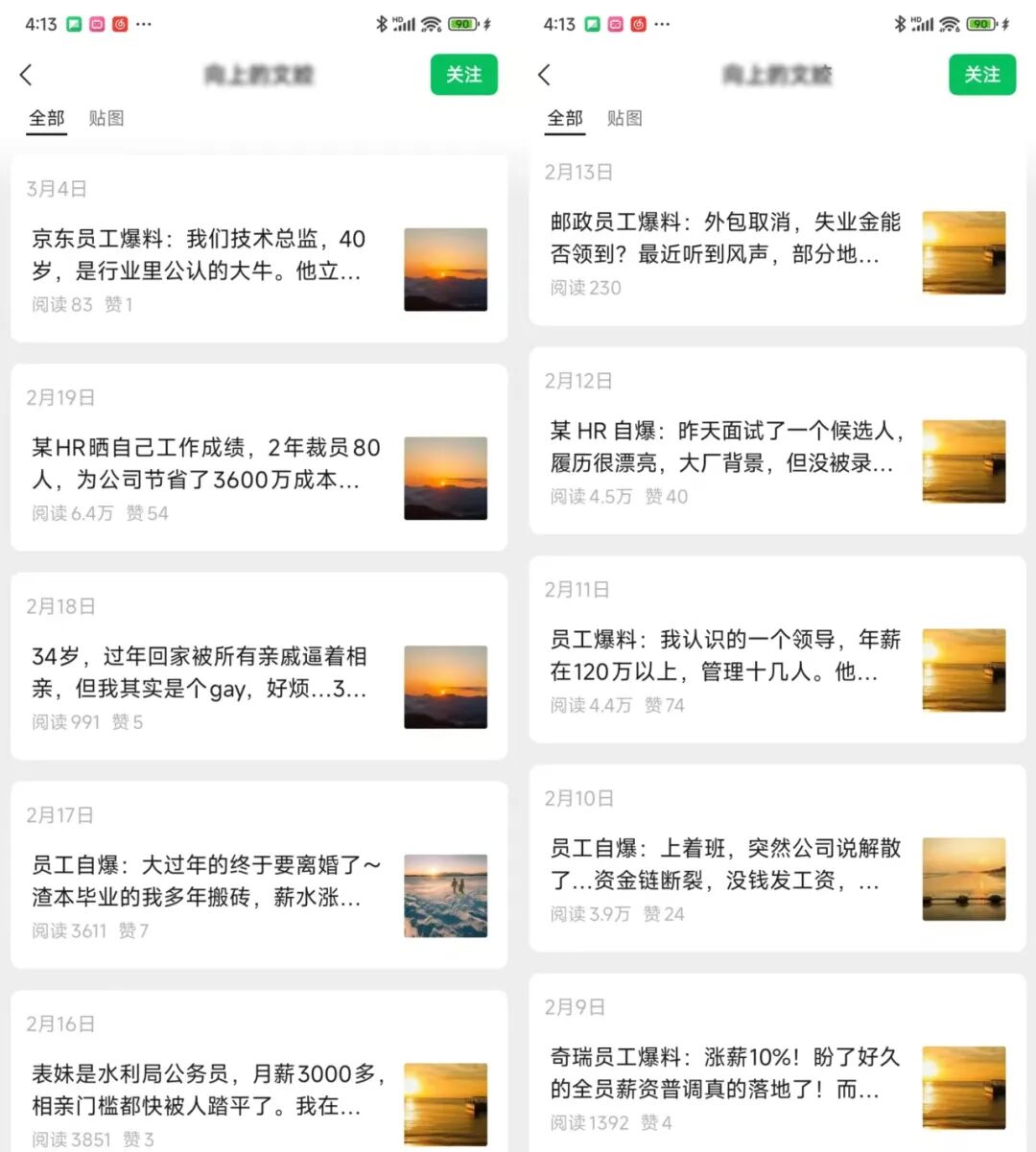Switch to the 全部 tab
The width and height of the screenshot is (1036, 1152).
[x=46, y=118]
